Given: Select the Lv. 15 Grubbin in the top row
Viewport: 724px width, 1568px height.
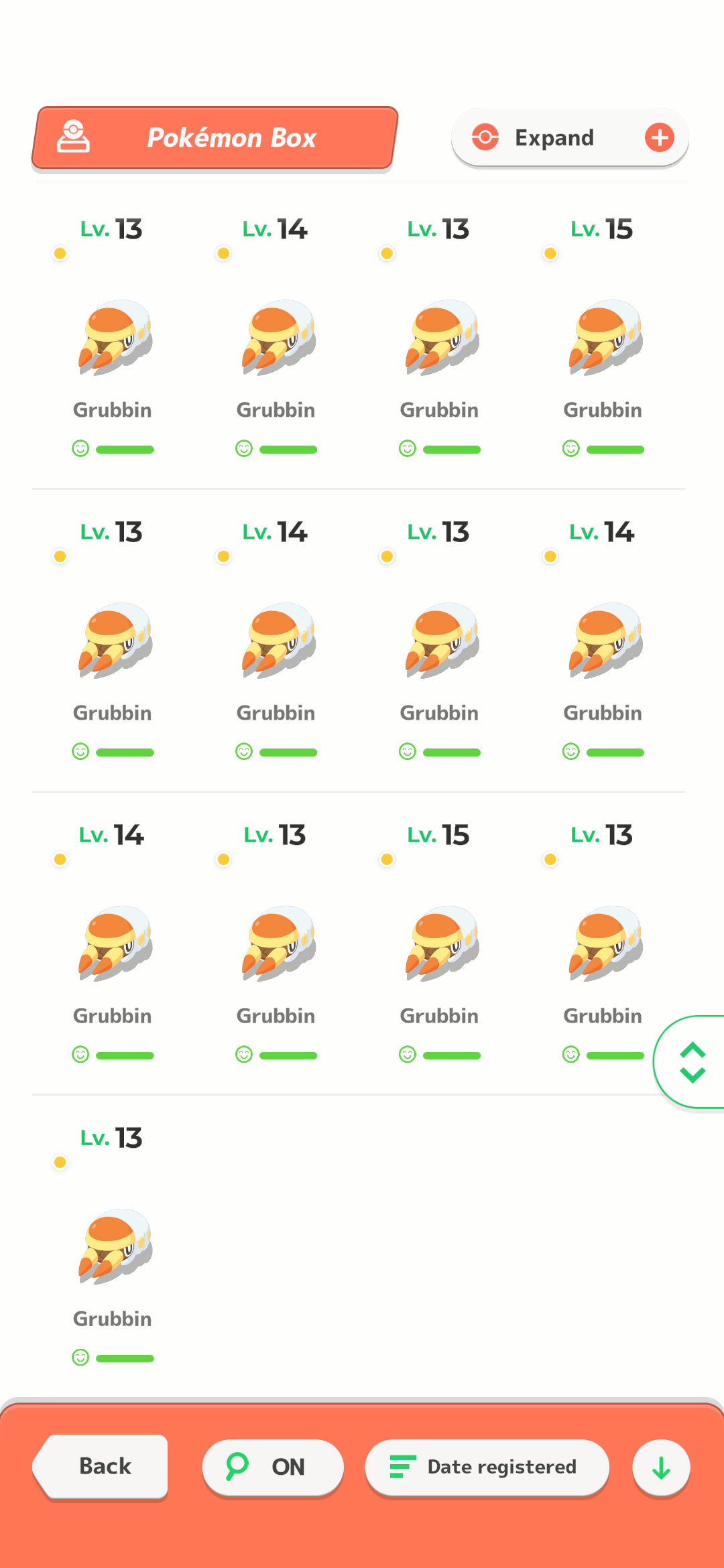Looking at the screenshot, I should 603,338.
